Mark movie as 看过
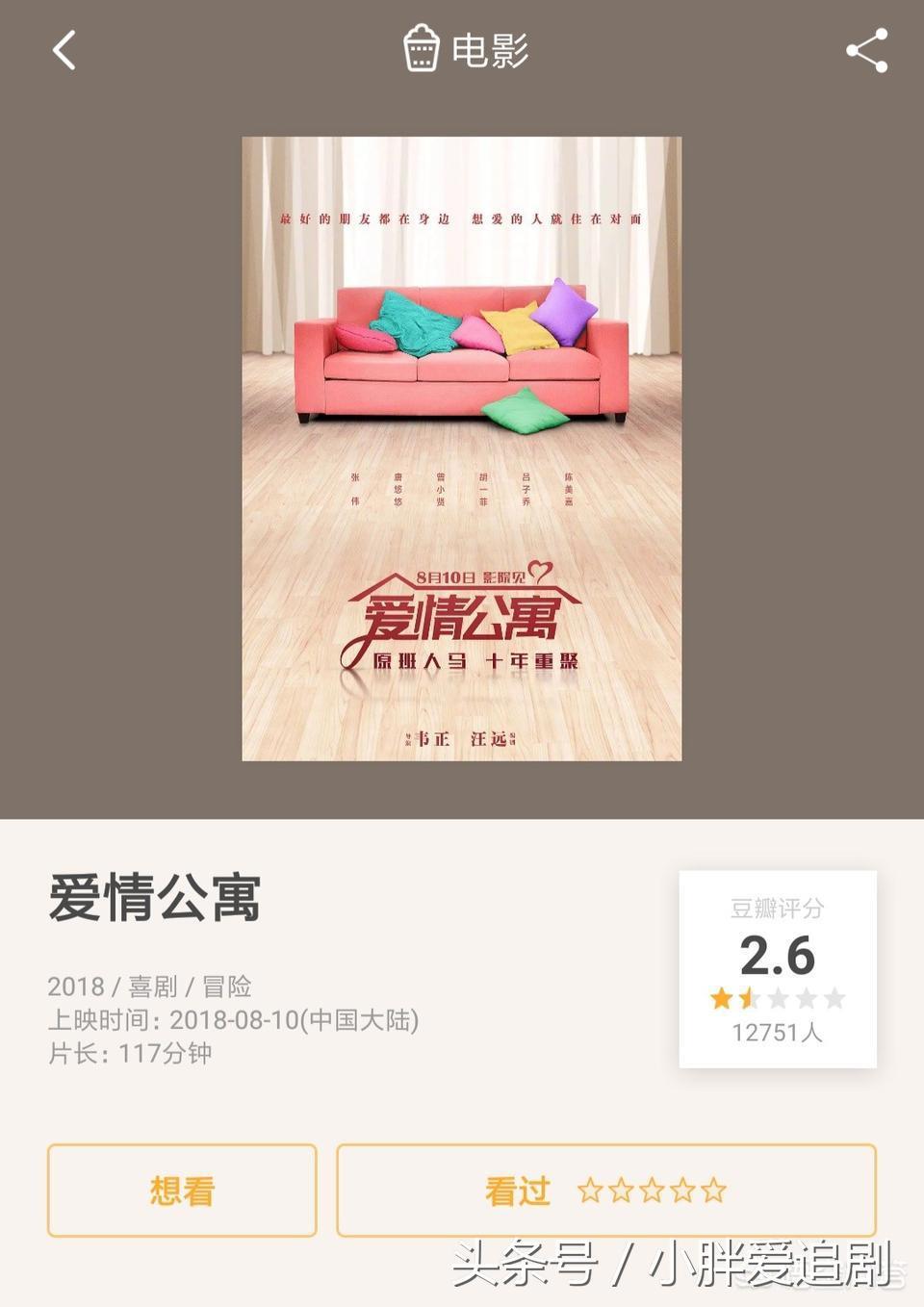 [605, 1191]
